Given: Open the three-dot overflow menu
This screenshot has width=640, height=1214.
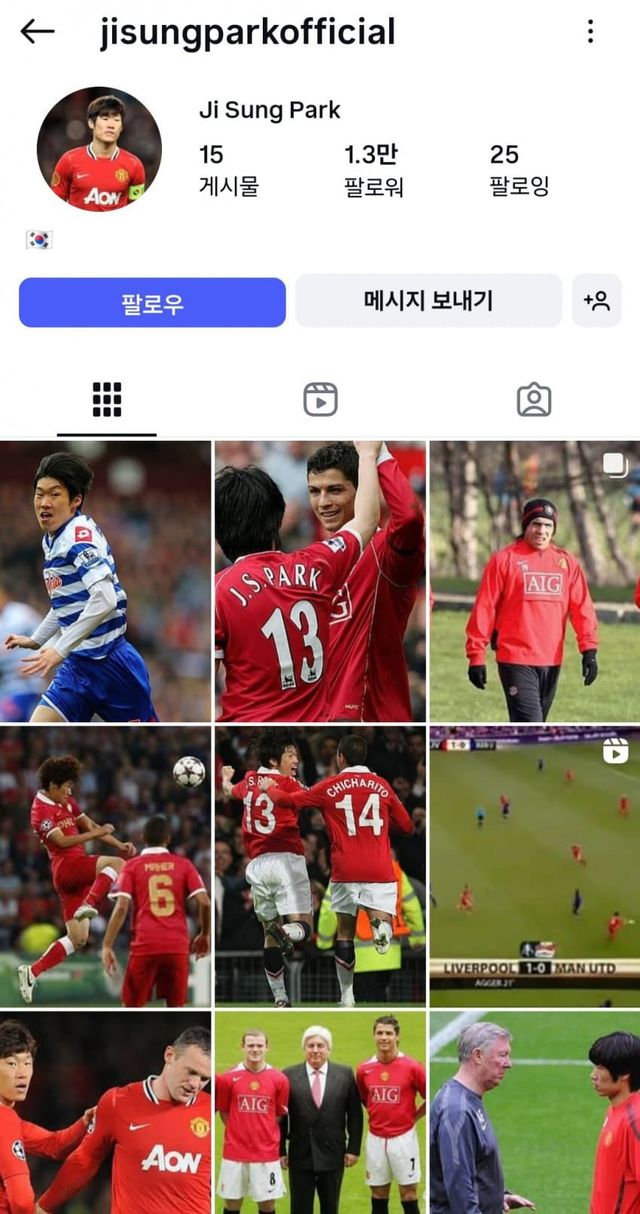Looking at the screenshot, I should [x=590, y=32].
